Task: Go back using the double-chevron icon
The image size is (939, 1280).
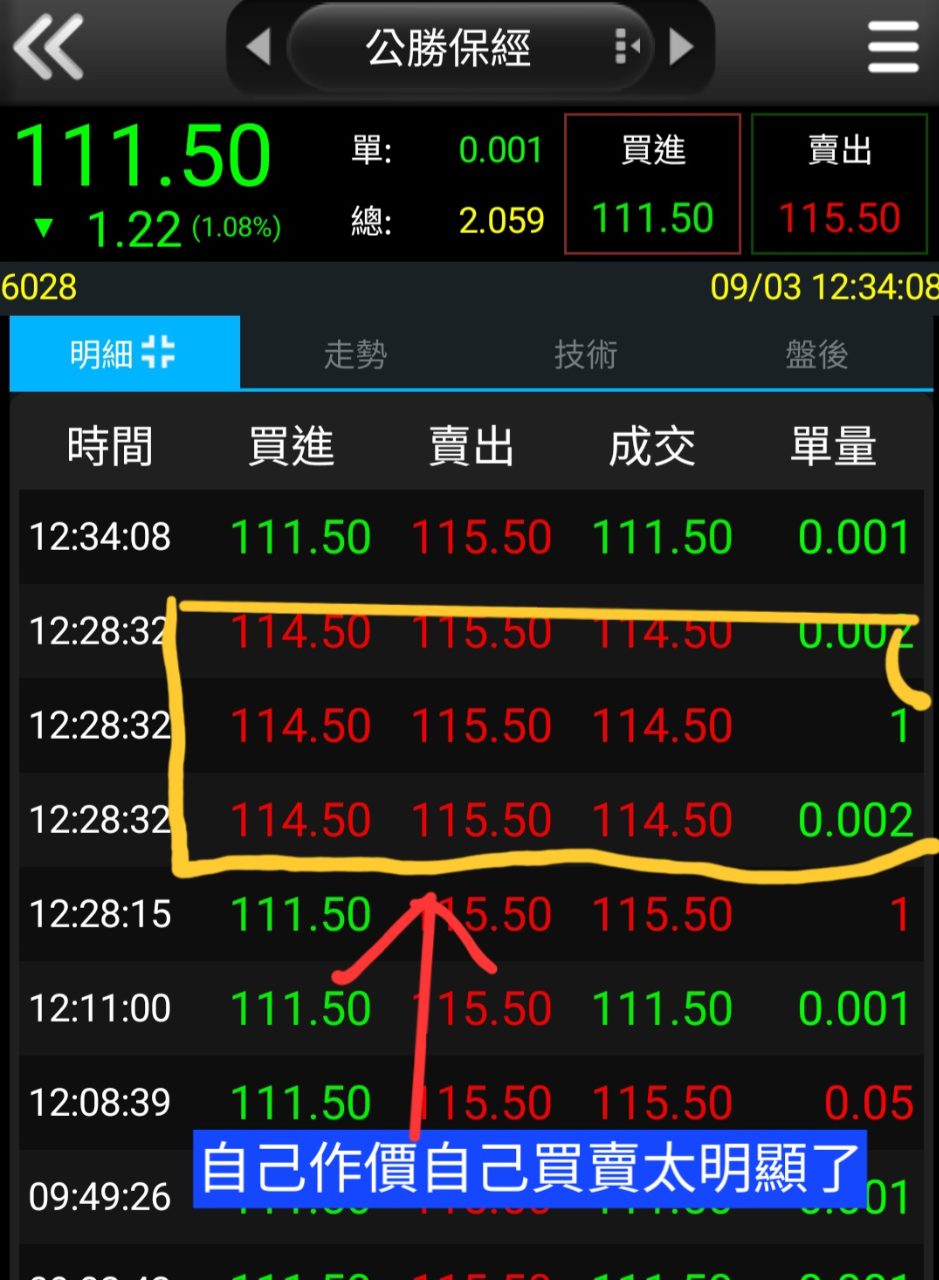Action: click(48, 47)
